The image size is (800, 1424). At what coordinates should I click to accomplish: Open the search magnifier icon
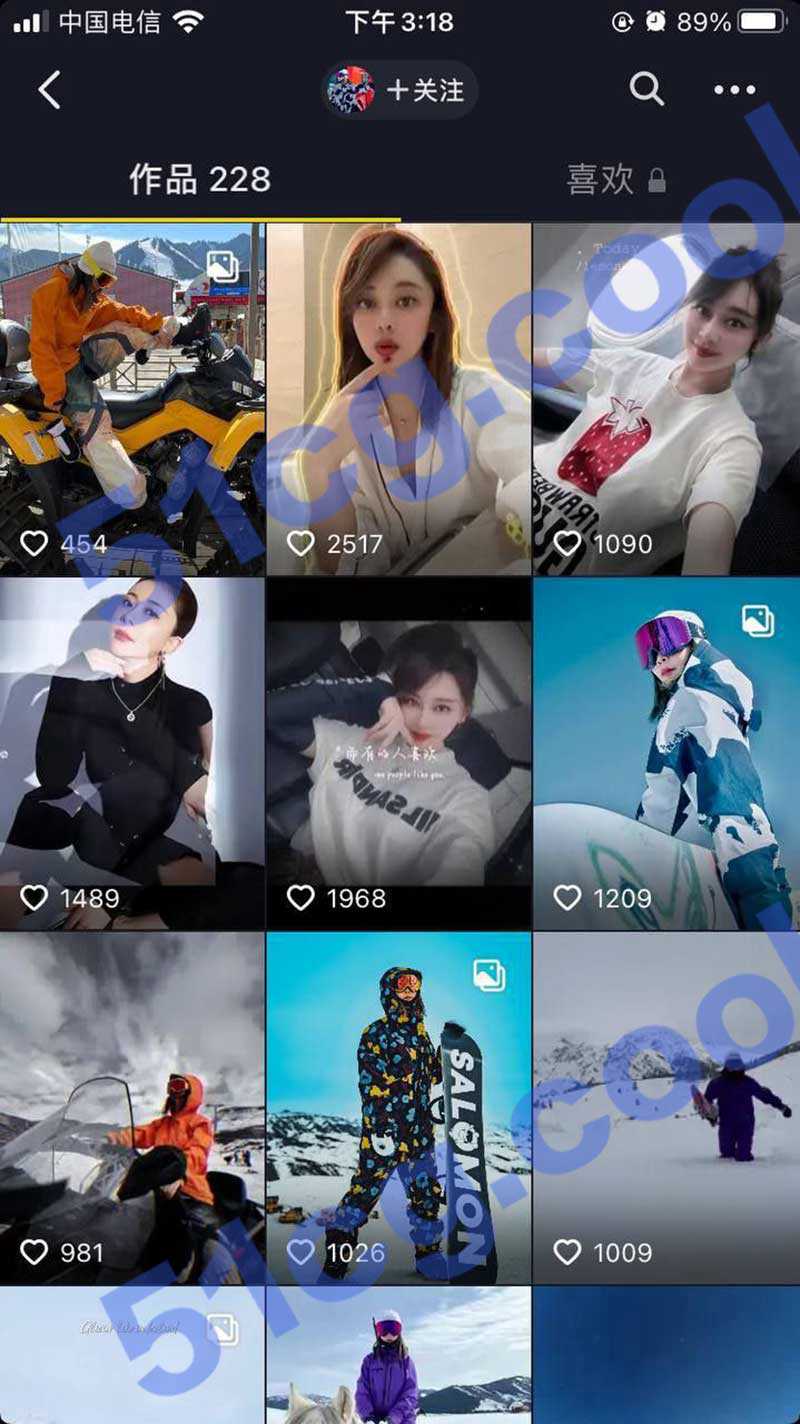pos(646,90)
